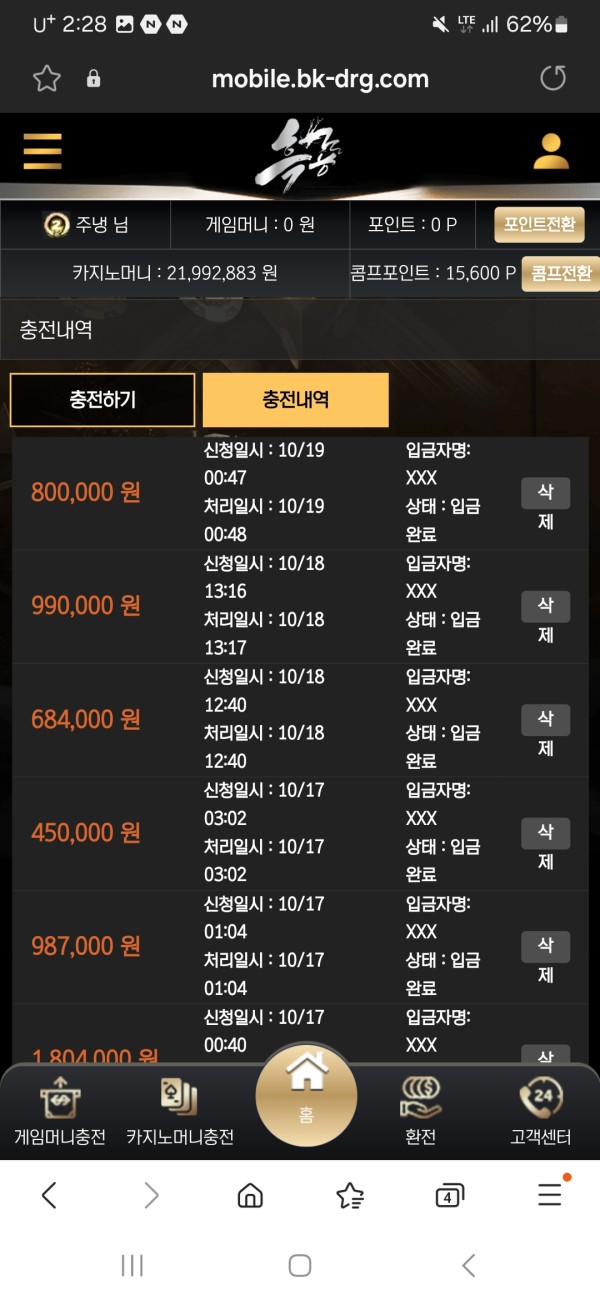Open the hamburger drawer menu

coord(43,152)
